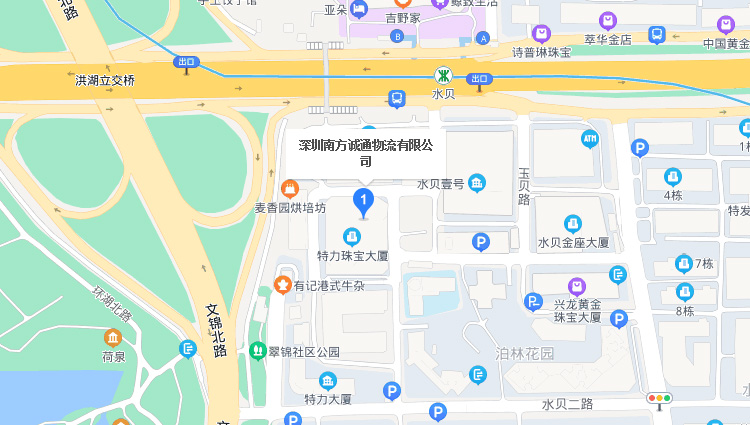Tap the 水贝壹号 building marker
Screen dimensions: 750x425
[477, 183]
